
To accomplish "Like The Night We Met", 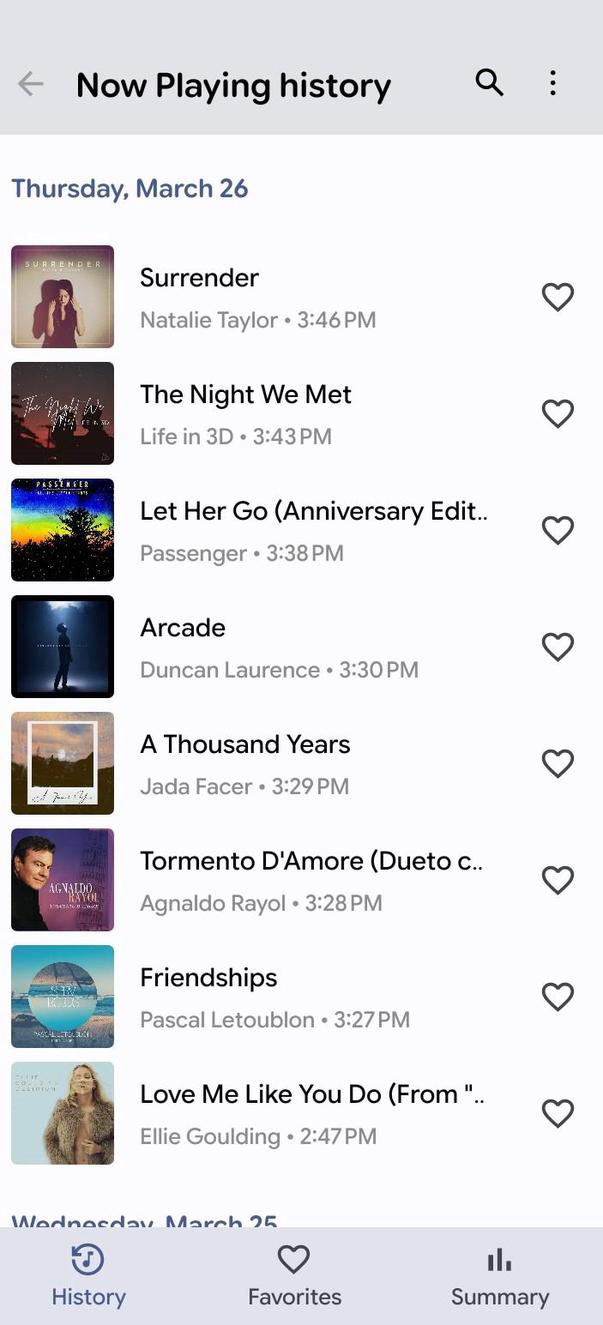I will pos(557,414).
